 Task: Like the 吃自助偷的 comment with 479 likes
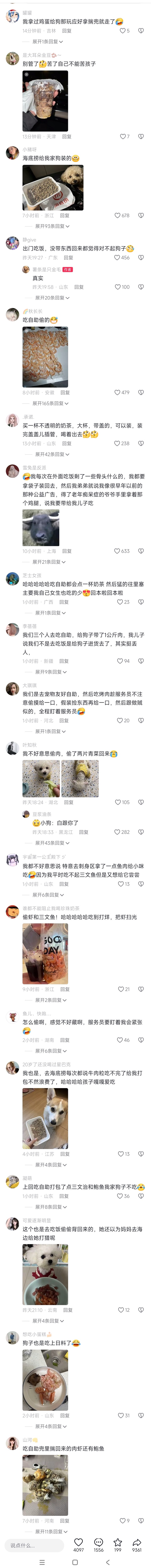tap(118, 393)
